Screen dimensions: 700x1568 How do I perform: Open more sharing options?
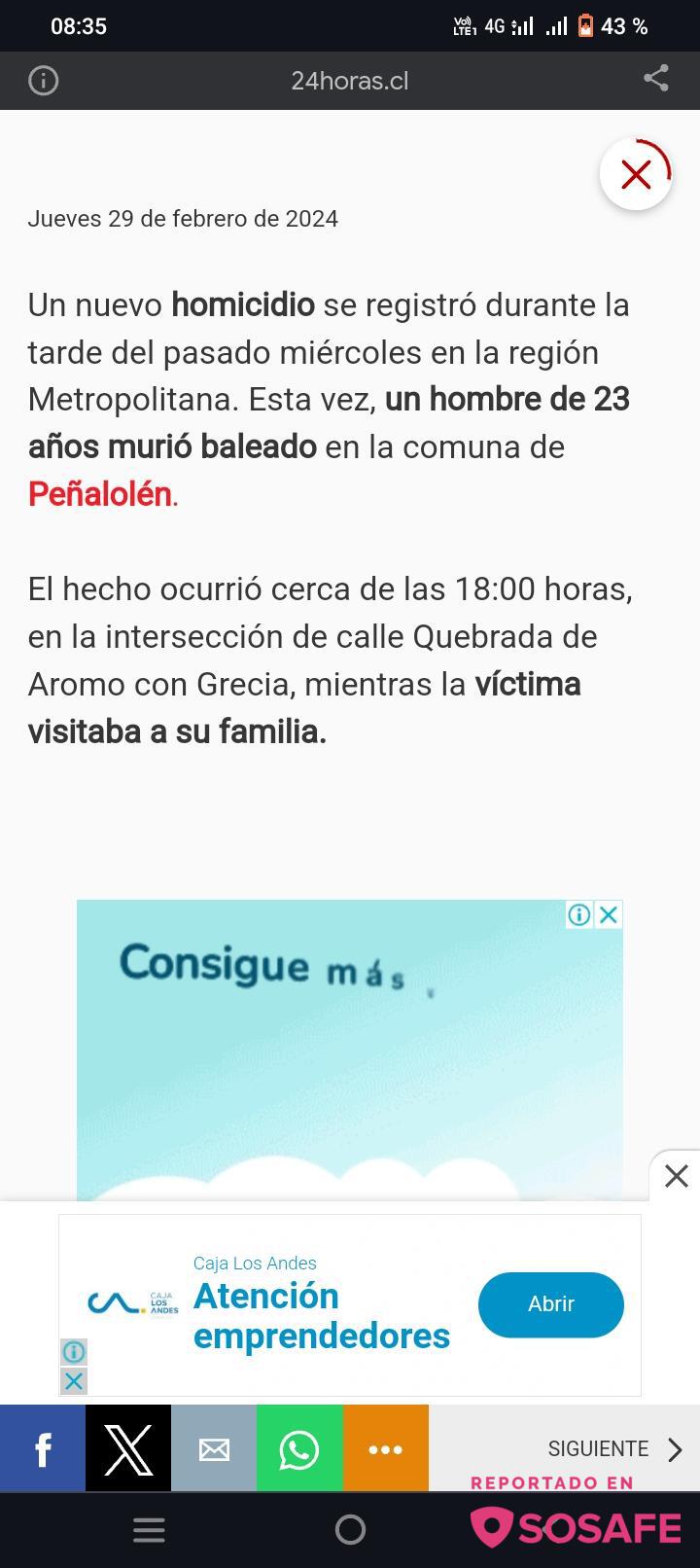click(x=385, y=1448)
